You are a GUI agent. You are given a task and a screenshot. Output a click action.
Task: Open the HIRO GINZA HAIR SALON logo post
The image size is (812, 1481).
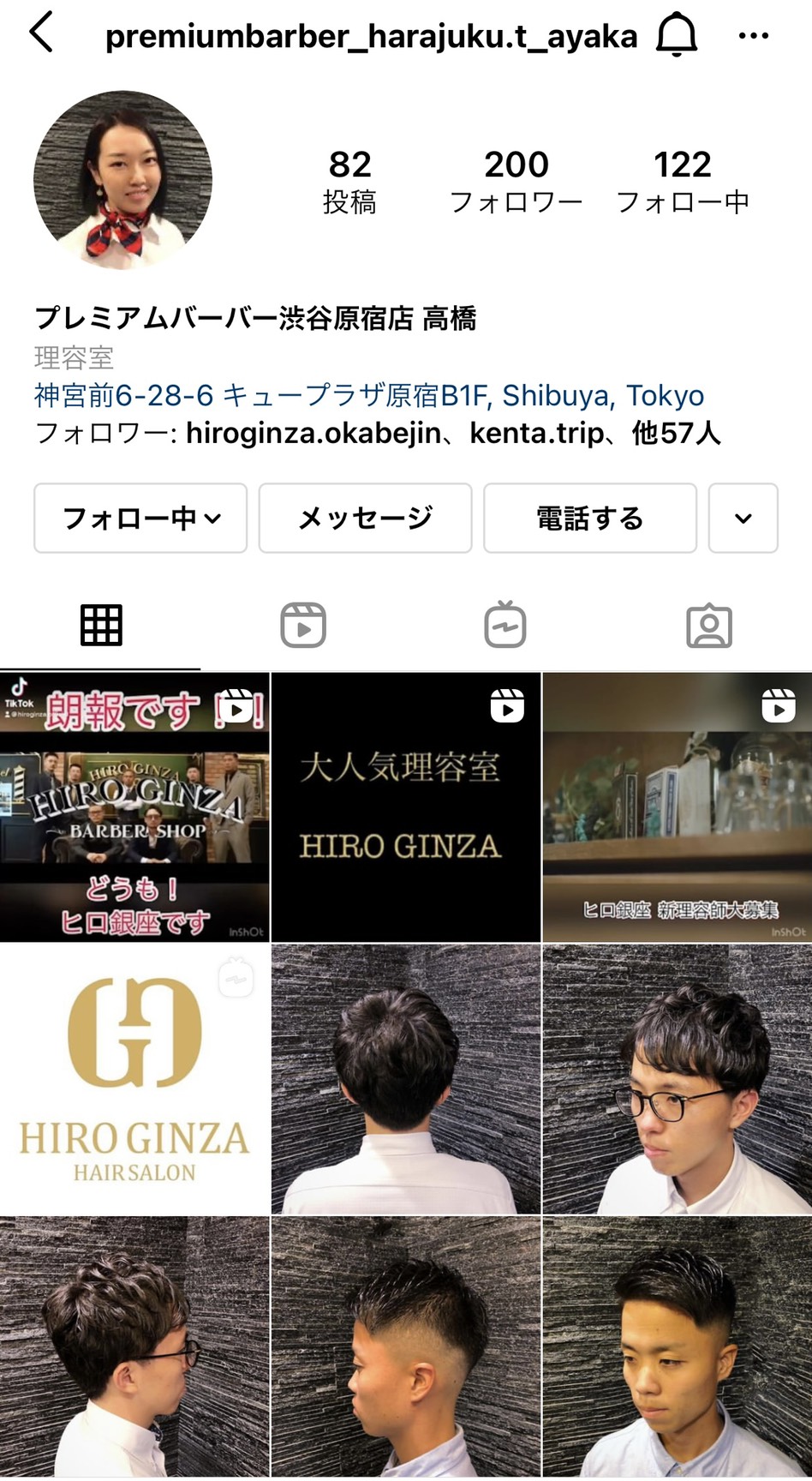coord(134,1078)
